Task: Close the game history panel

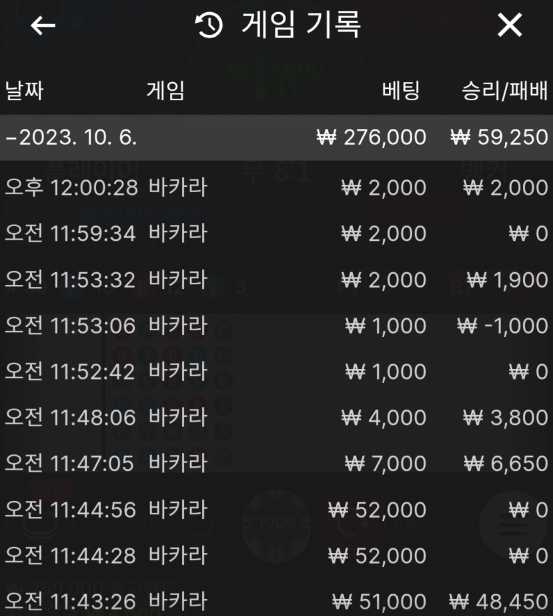Action: click(x=509, y=25)
